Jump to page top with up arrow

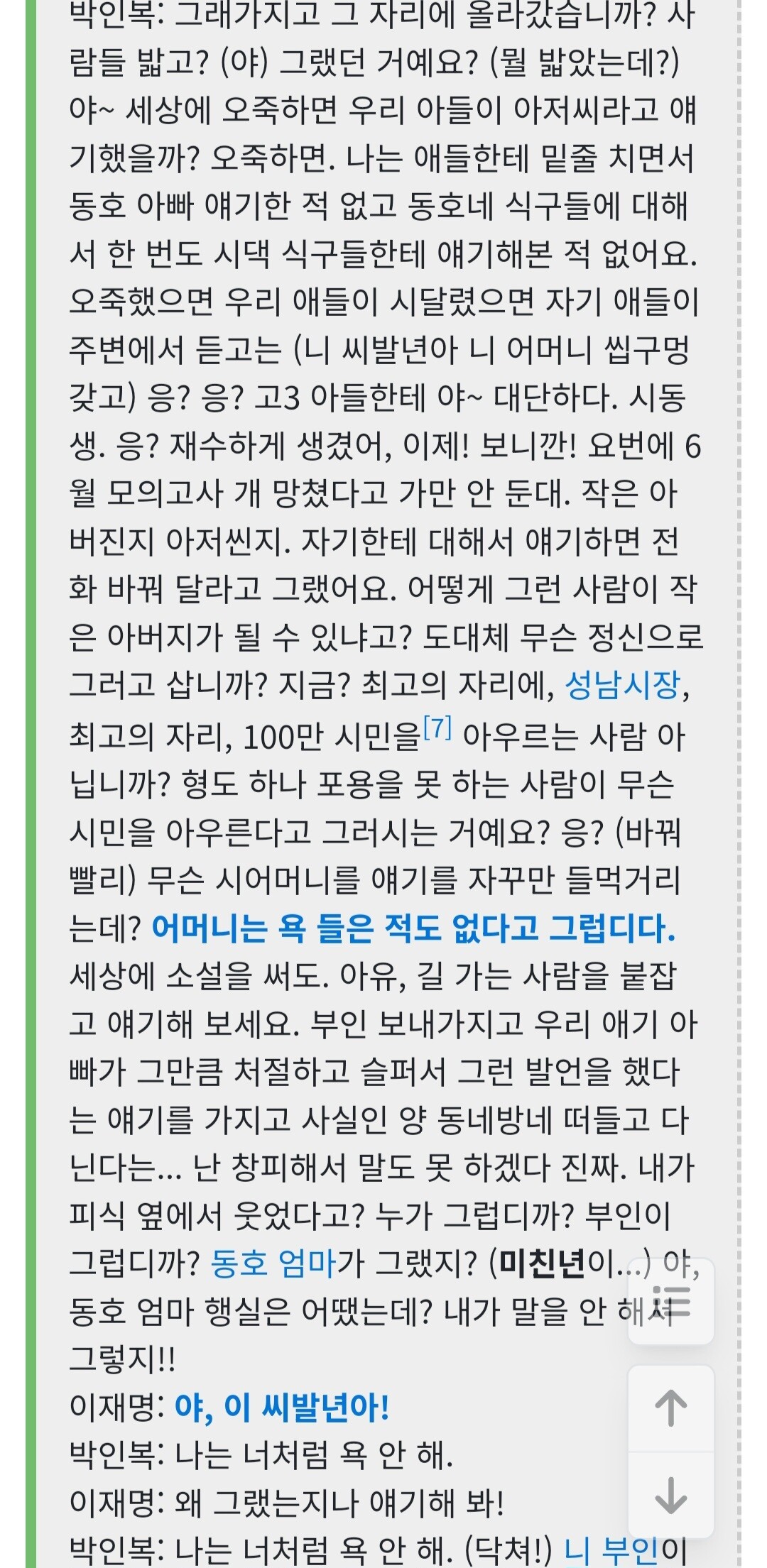(671, 1408)
